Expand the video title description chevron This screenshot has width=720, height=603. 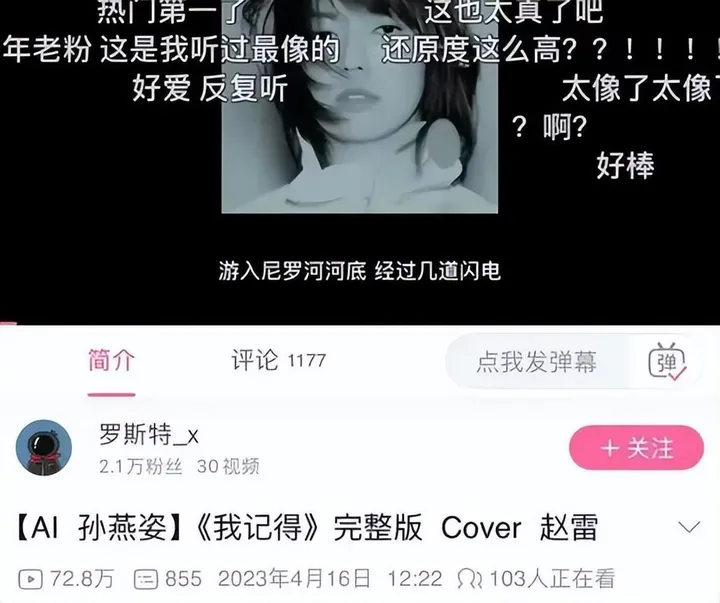click(689, 527)
